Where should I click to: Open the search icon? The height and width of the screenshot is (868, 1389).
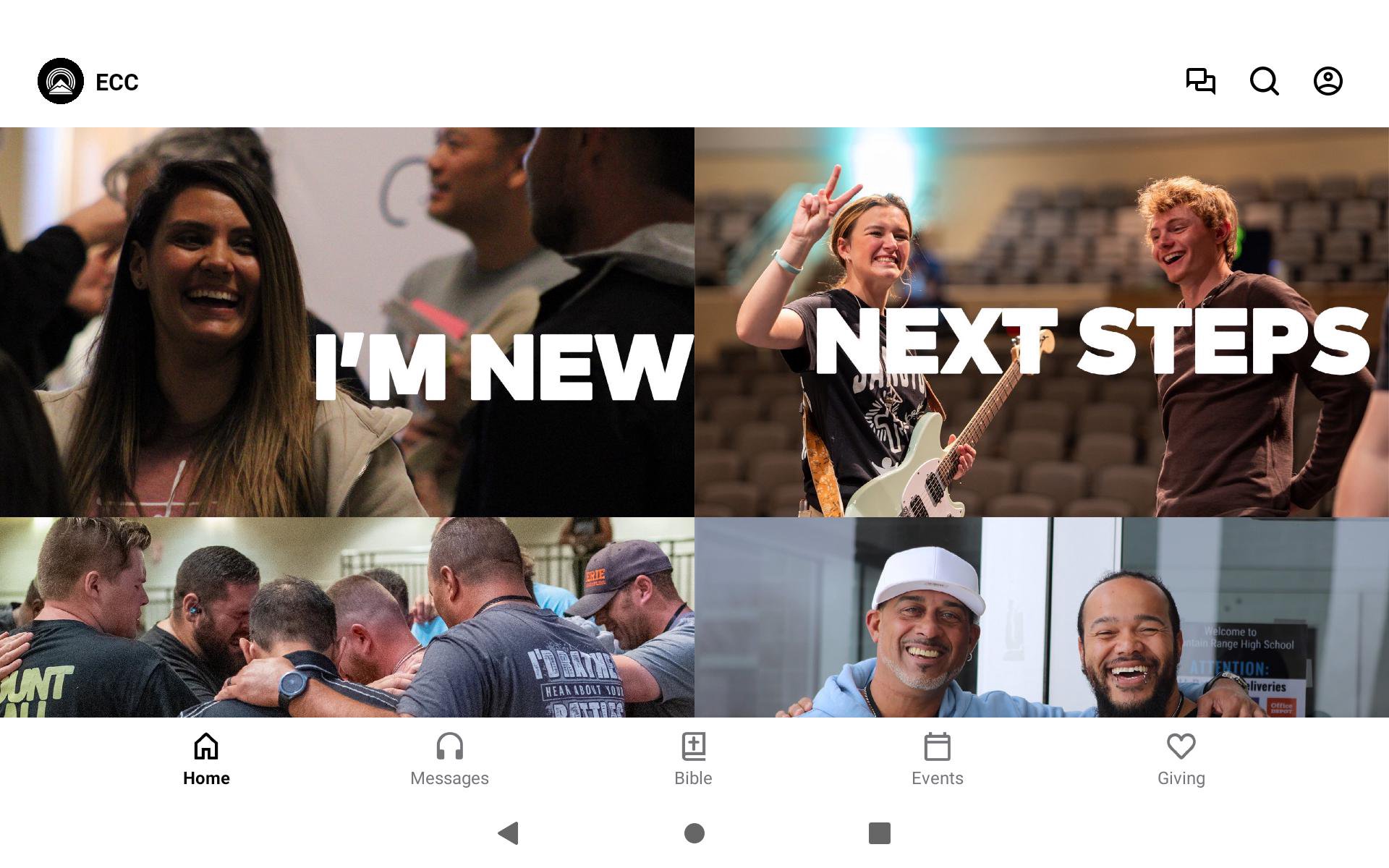point(1264,81)
